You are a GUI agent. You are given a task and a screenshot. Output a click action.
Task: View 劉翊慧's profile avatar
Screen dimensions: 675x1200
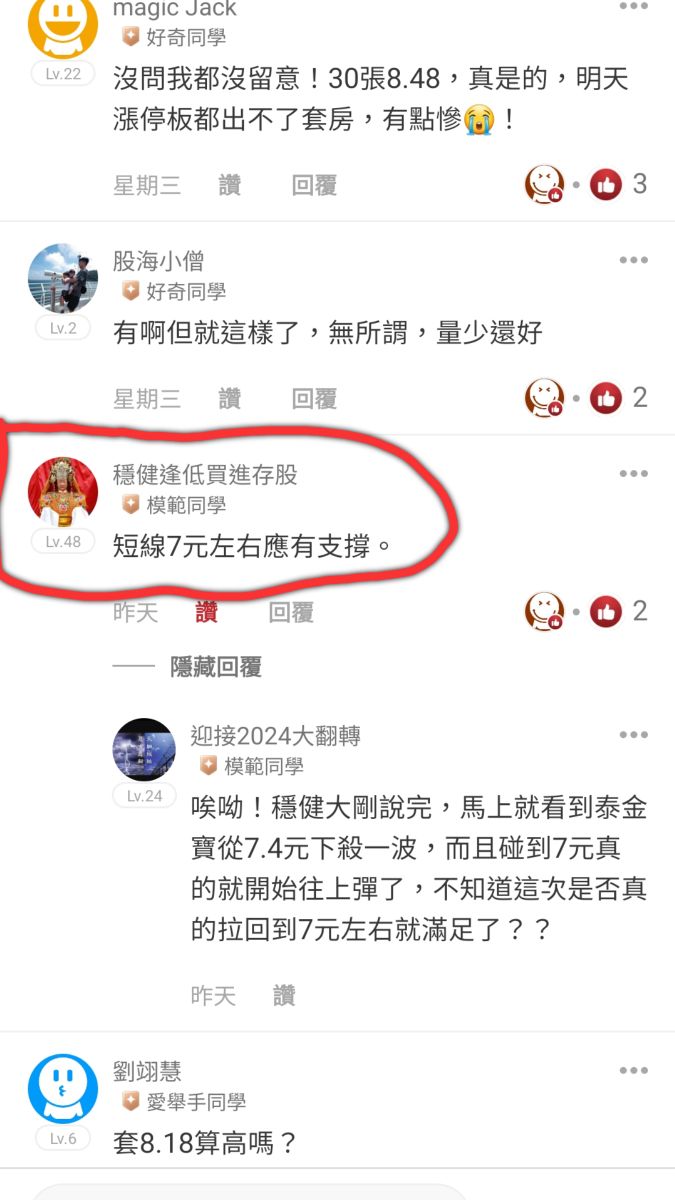(x=63, y=1088)
